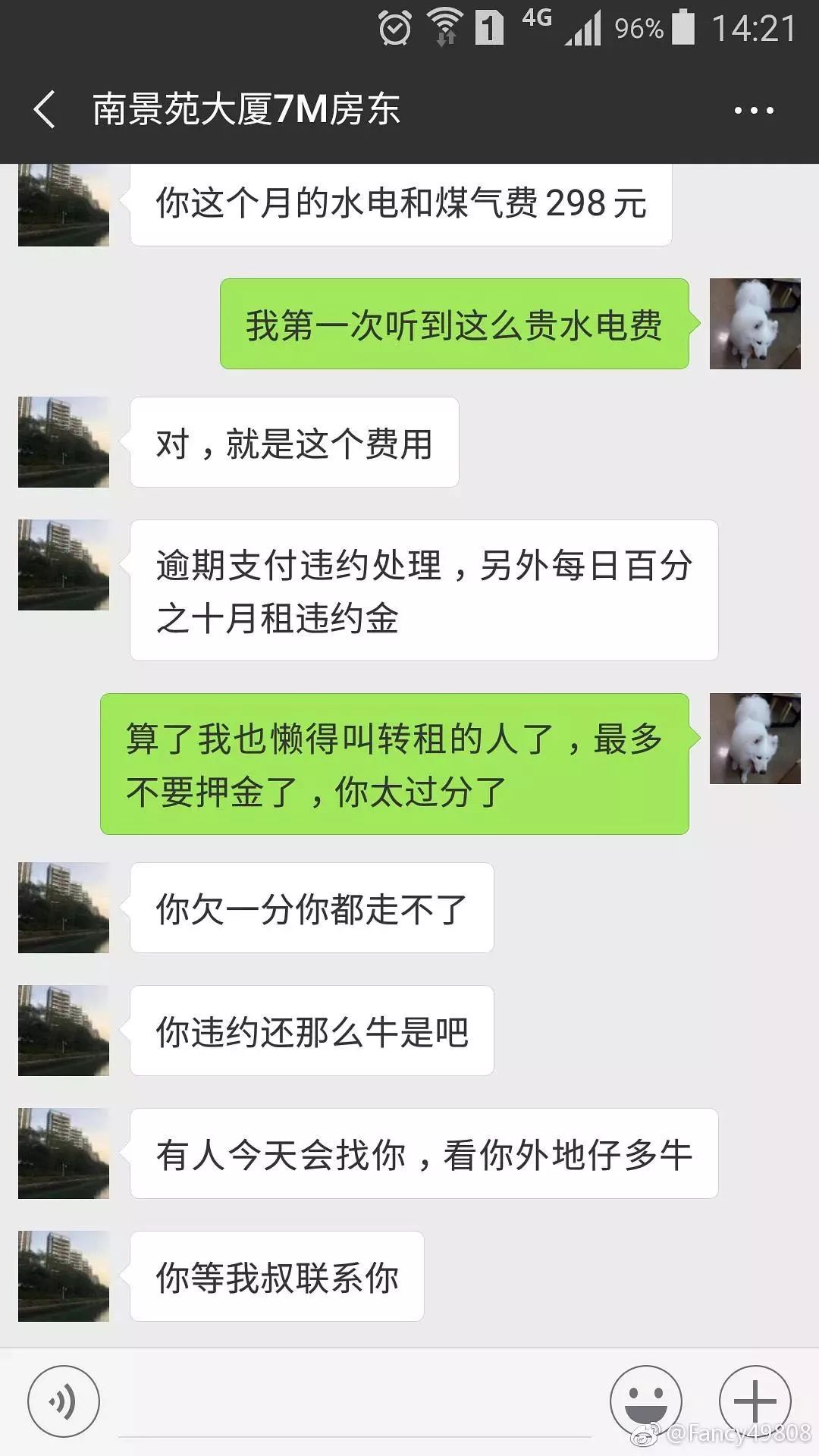Switch to voice message input mode

click(x=61, y=1400)
